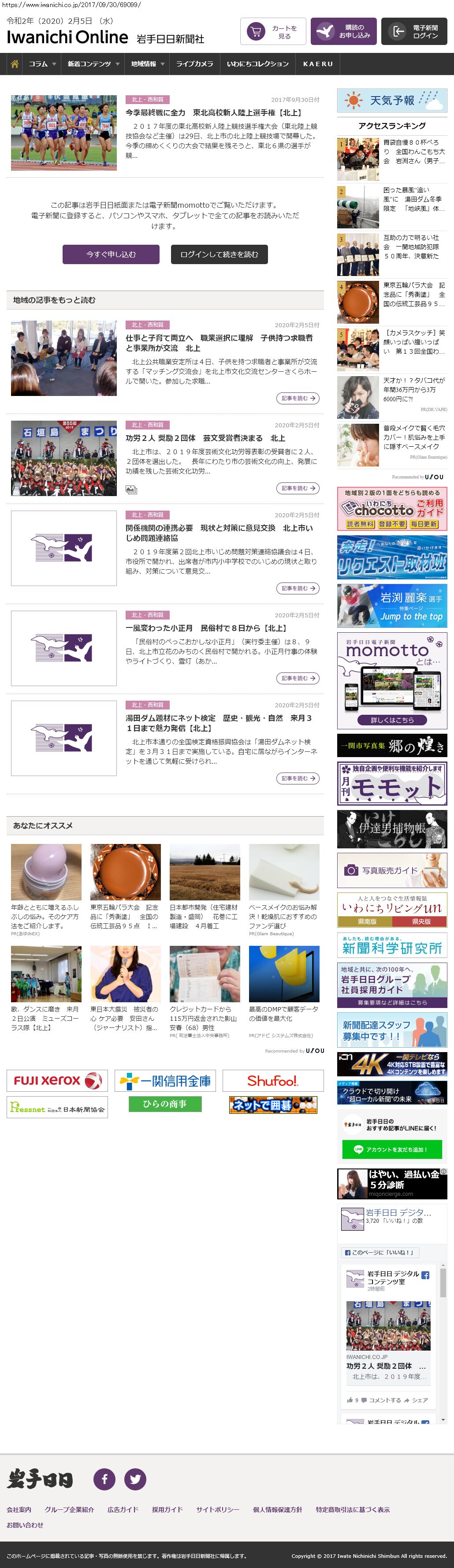Image resolution: width=454 pixels, height=1568 pixels.
Task: Visit the Twitter icon in footer
Action: click(135, 1478)
